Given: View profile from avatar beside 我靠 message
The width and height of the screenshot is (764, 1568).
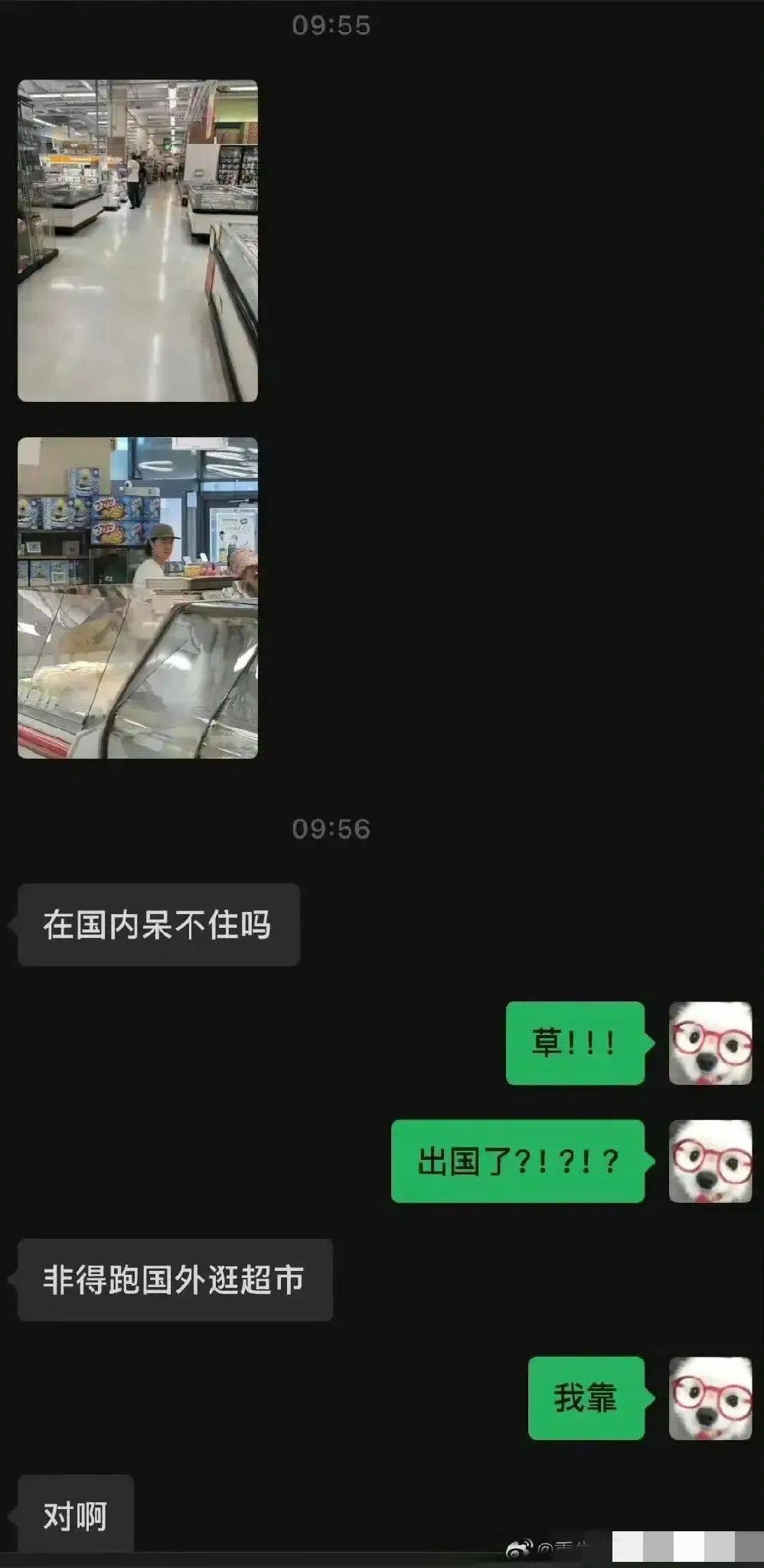Looking at the screenshot, I should tap(710, 1398).
